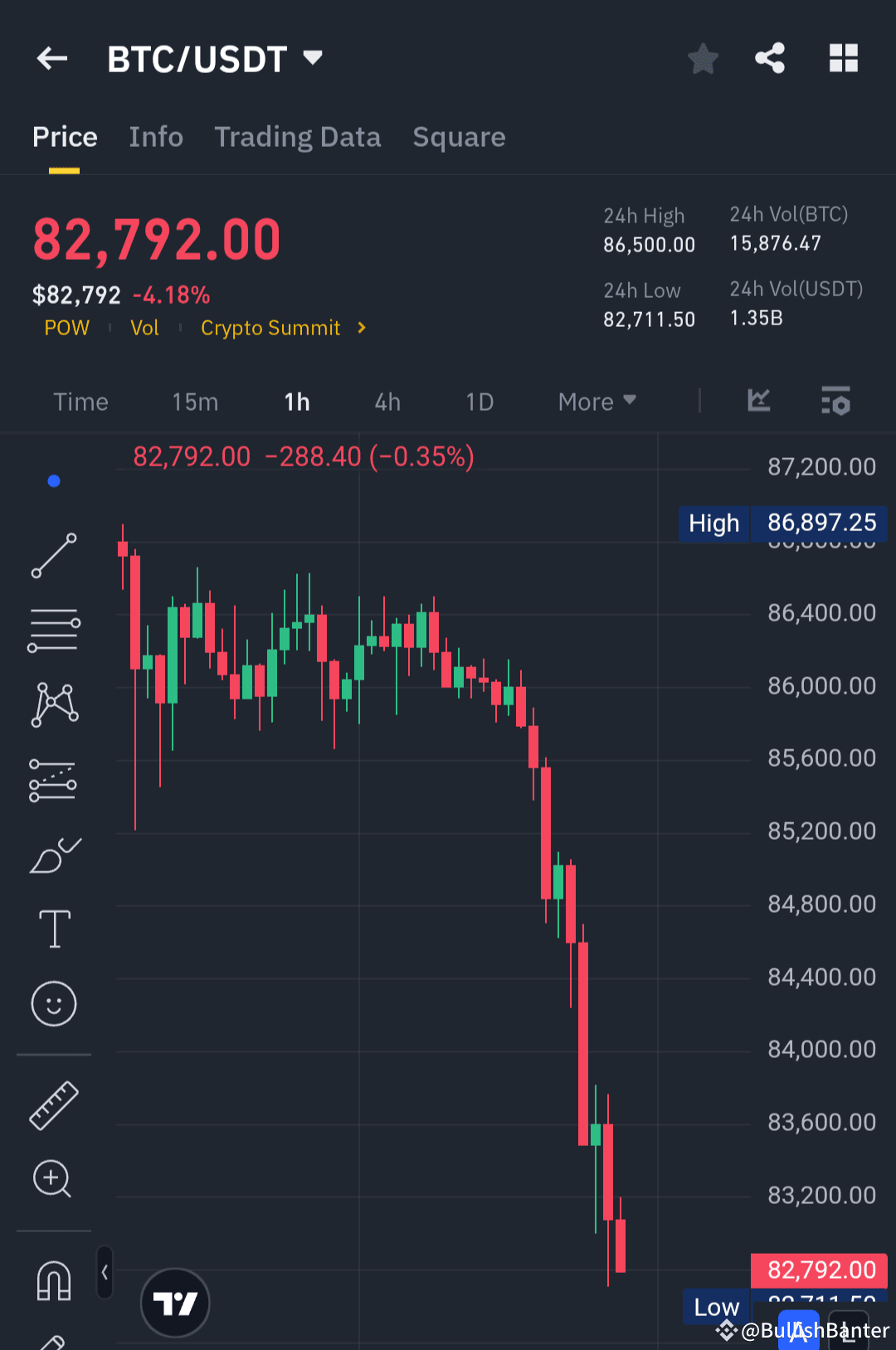
Task: Select the zoom-in magnifier tool
Action: point(52,1179)
